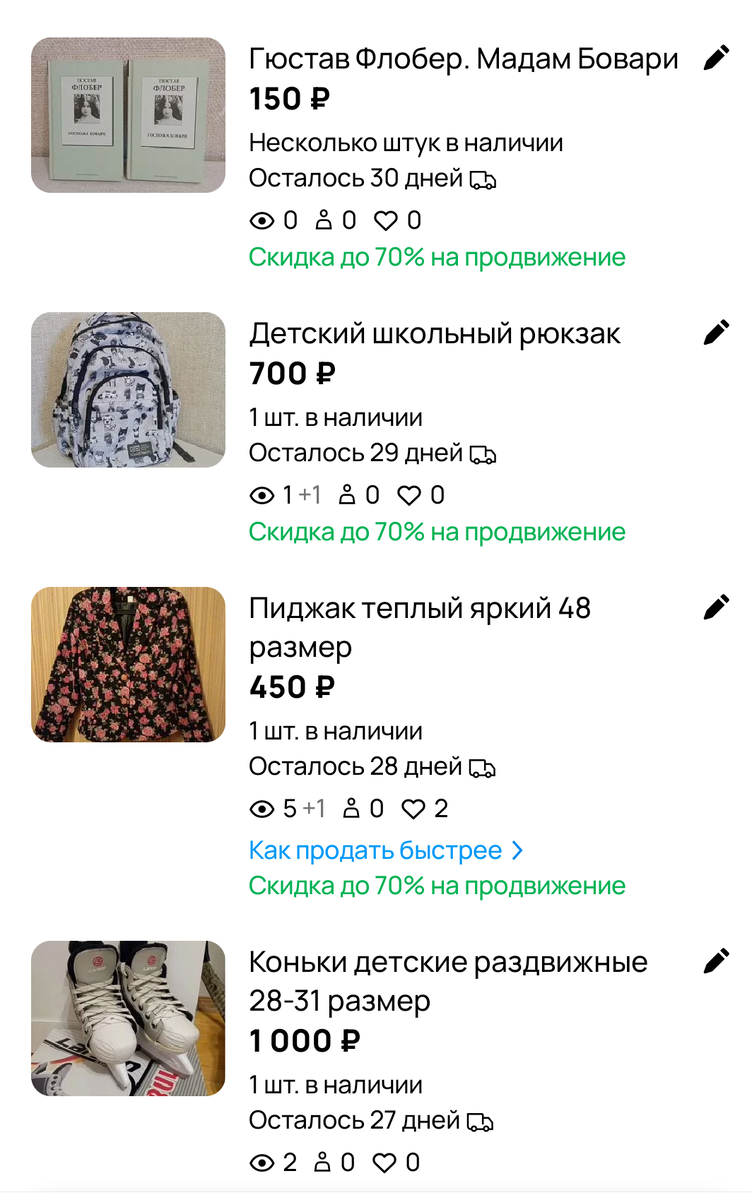
Task: Click the views eye icon on Пиджак listing
Action: pos(262,808)
